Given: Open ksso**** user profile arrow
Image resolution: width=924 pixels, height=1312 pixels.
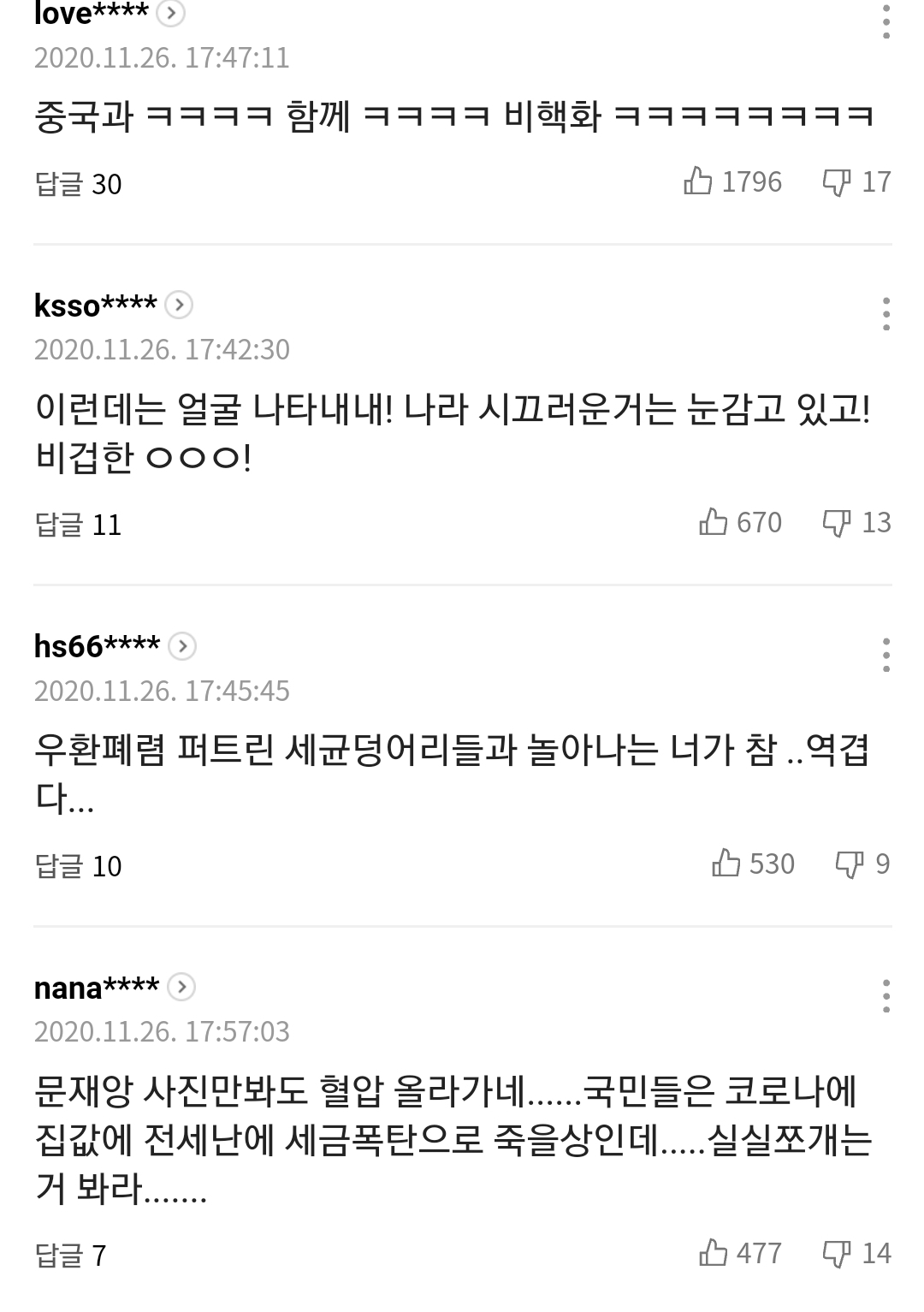Looking at the screenshot, I should click(x=178, y=305).
